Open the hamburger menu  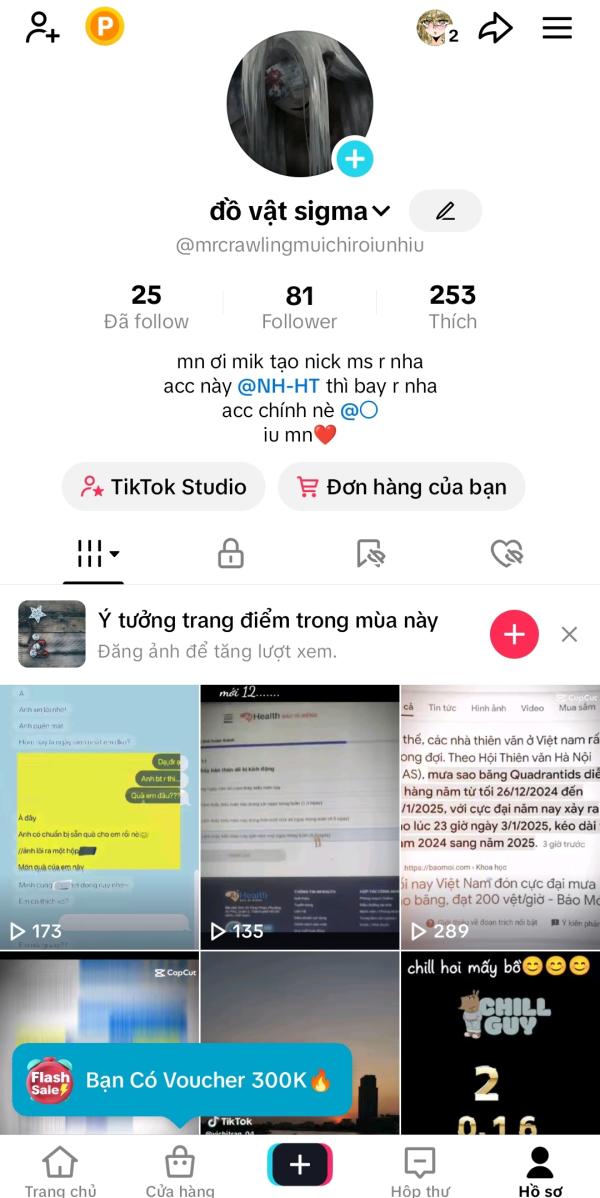coord(557,27)
